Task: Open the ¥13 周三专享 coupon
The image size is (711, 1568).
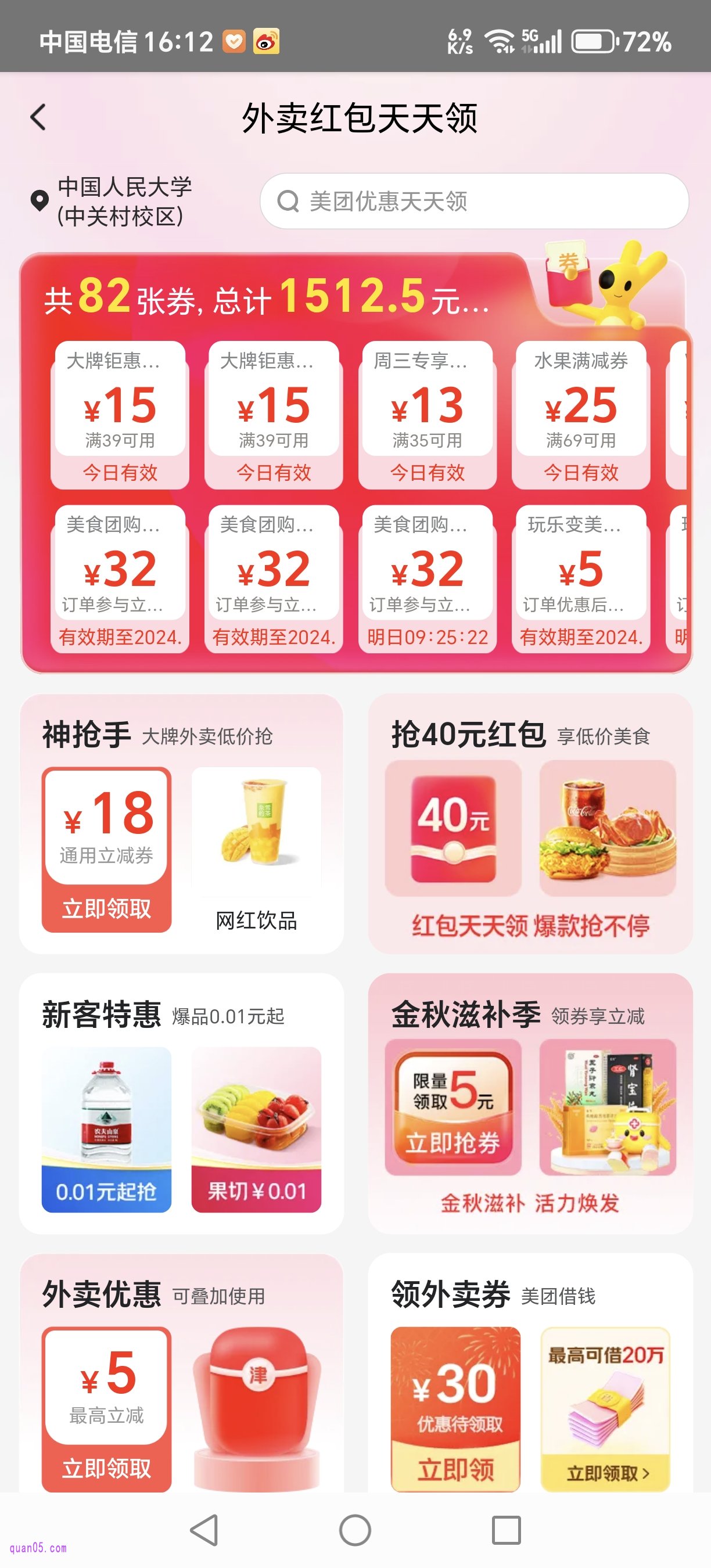Action: [x=427, y=414]
